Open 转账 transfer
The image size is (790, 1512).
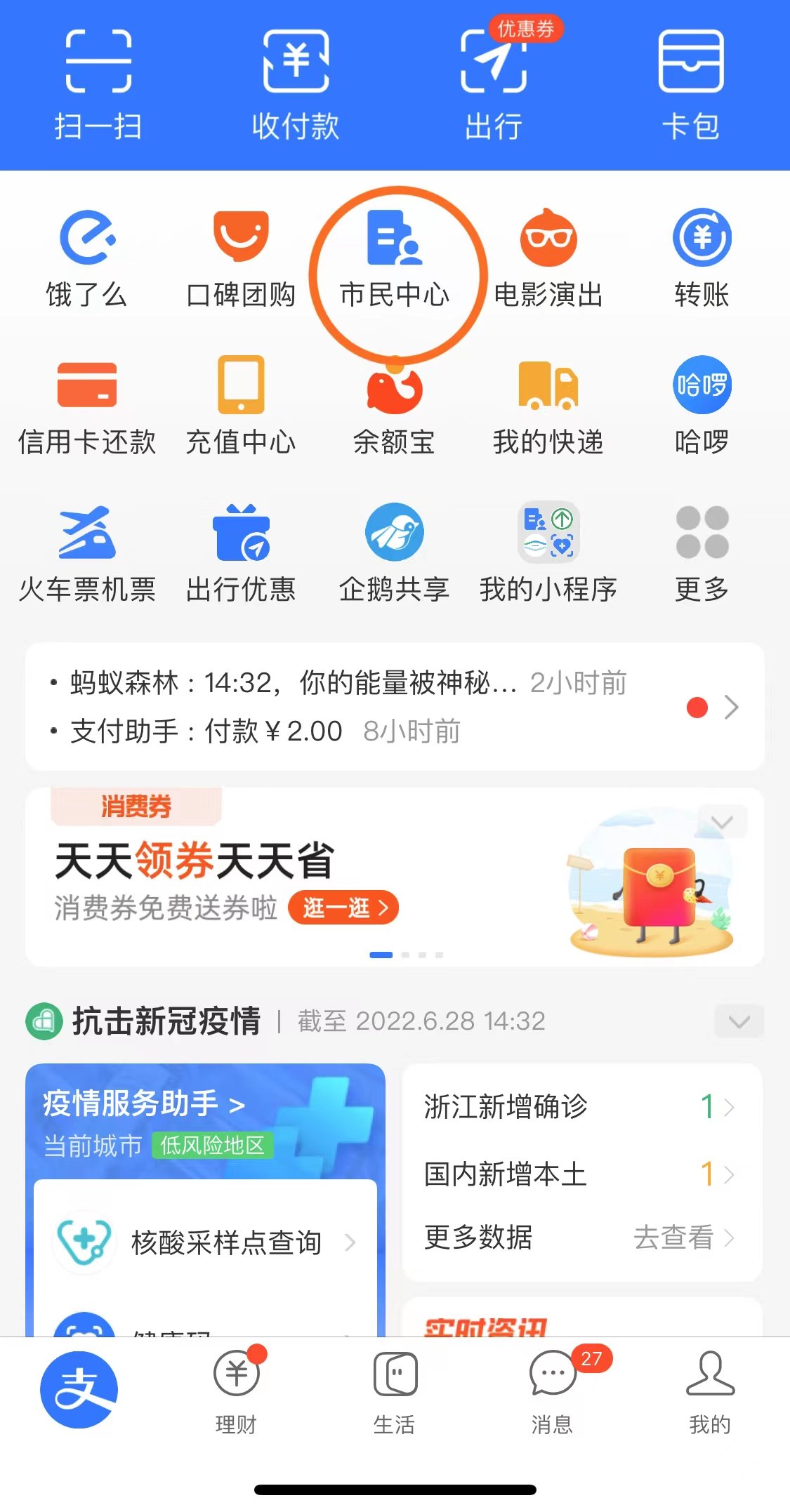tap(702, 260)
